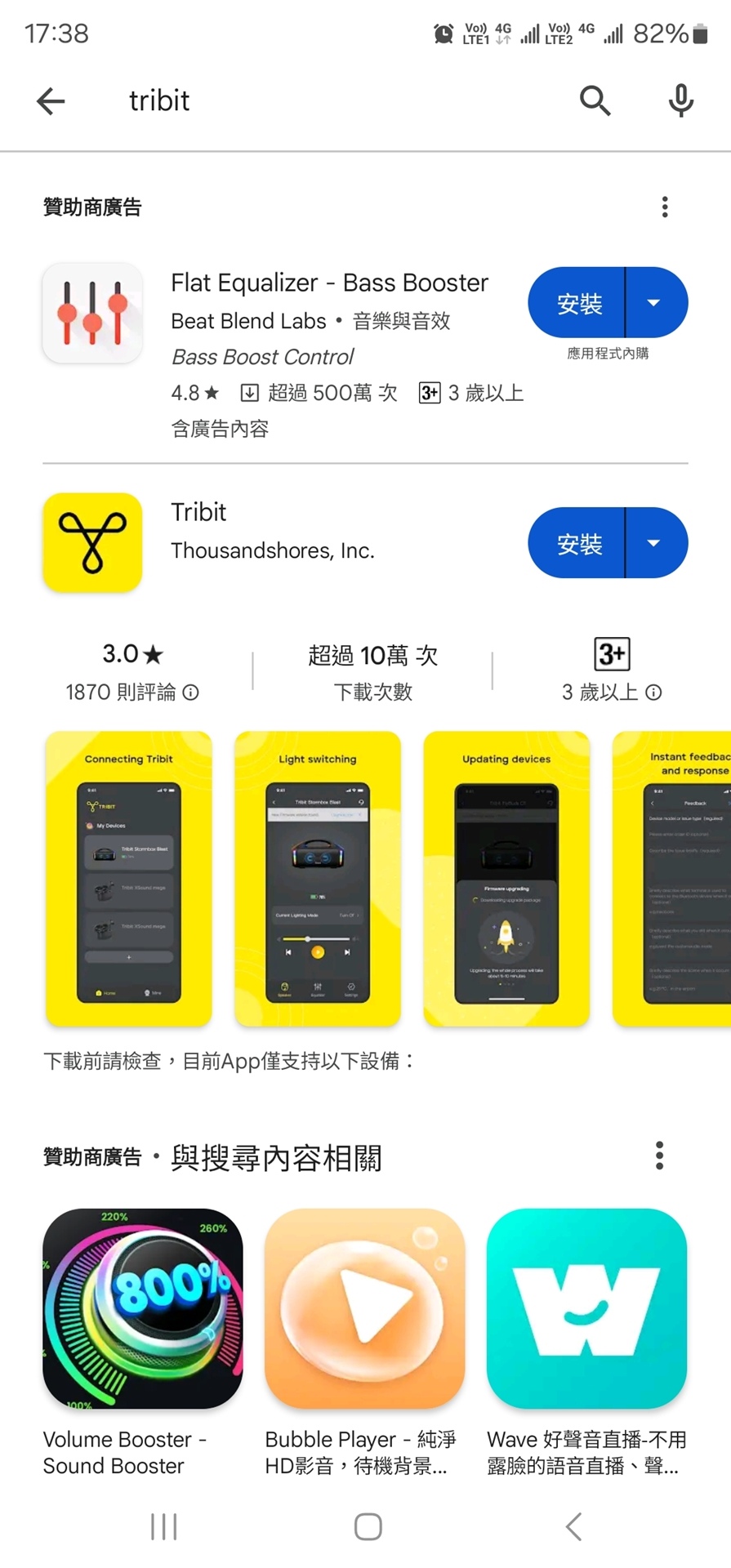Install the Tribit app
The width and height of the screenshot is (731, 1568).
point(578,543)
